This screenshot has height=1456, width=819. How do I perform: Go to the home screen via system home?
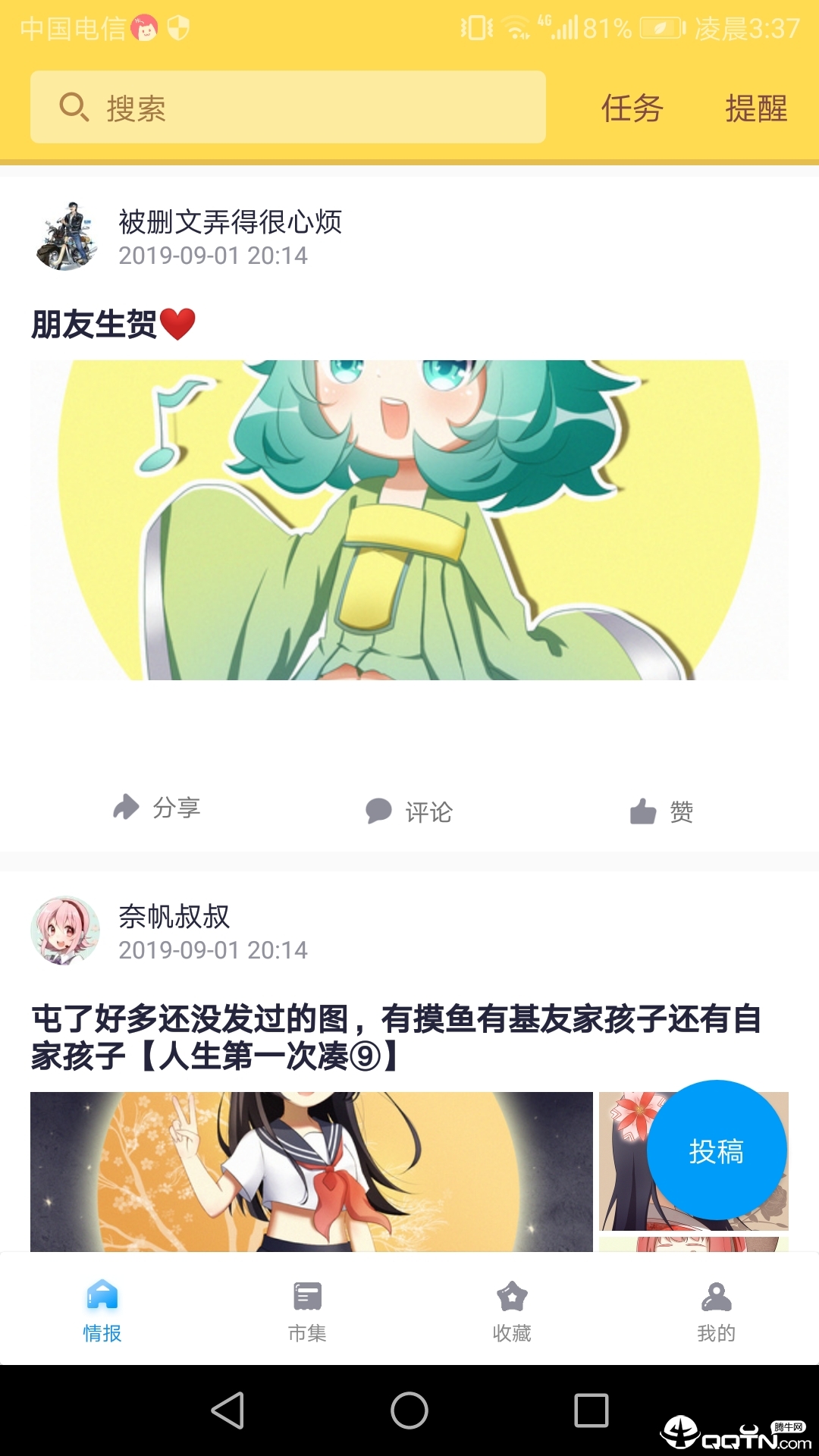(x=409, y=1410)
